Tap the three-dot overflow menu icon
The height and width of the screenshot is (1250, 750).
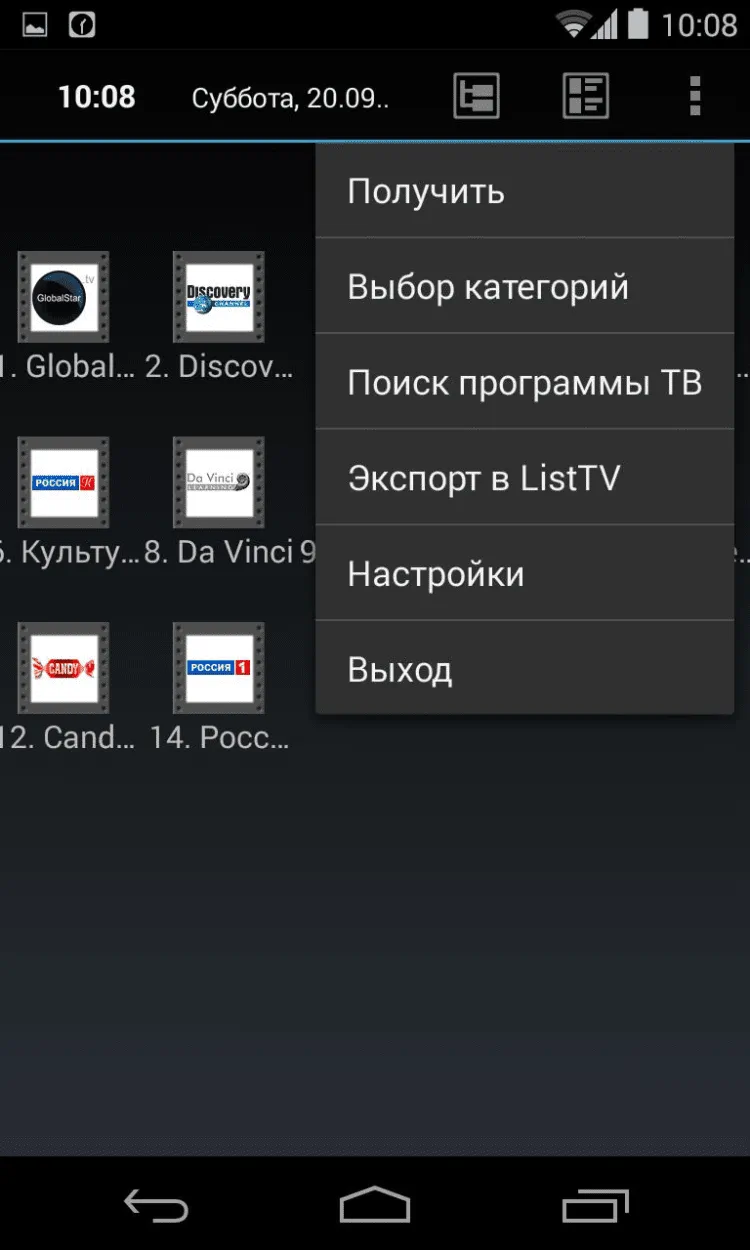695,97
